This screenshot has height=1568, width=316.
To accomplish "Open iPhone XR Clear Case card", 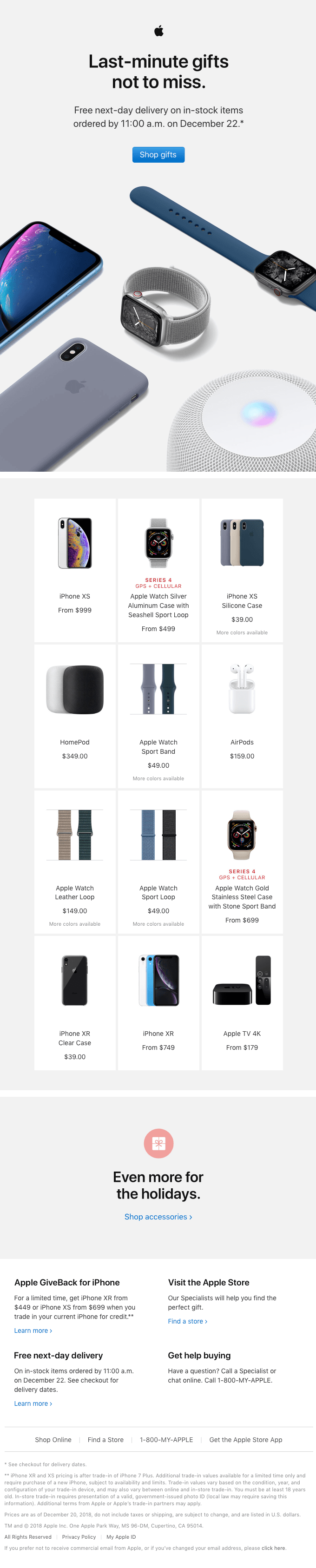I will pyautogui.click(x=75, y=1002).
